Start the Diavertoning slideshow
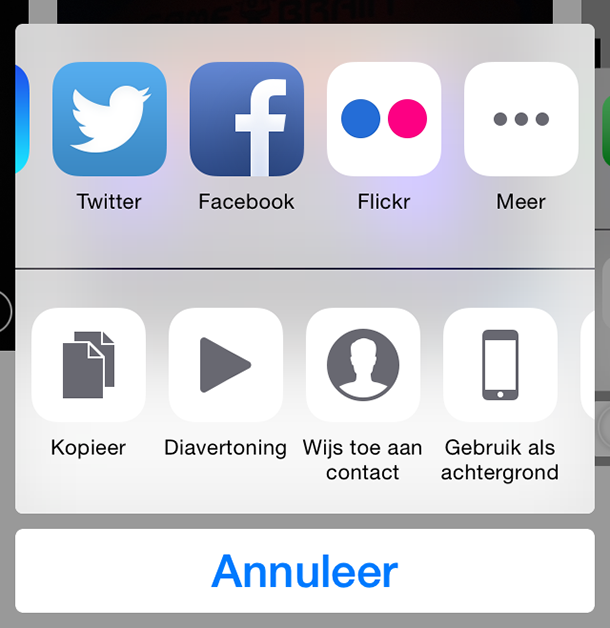Image resolution: width=610 pixels, height=628 pixels. coord(225,365)
